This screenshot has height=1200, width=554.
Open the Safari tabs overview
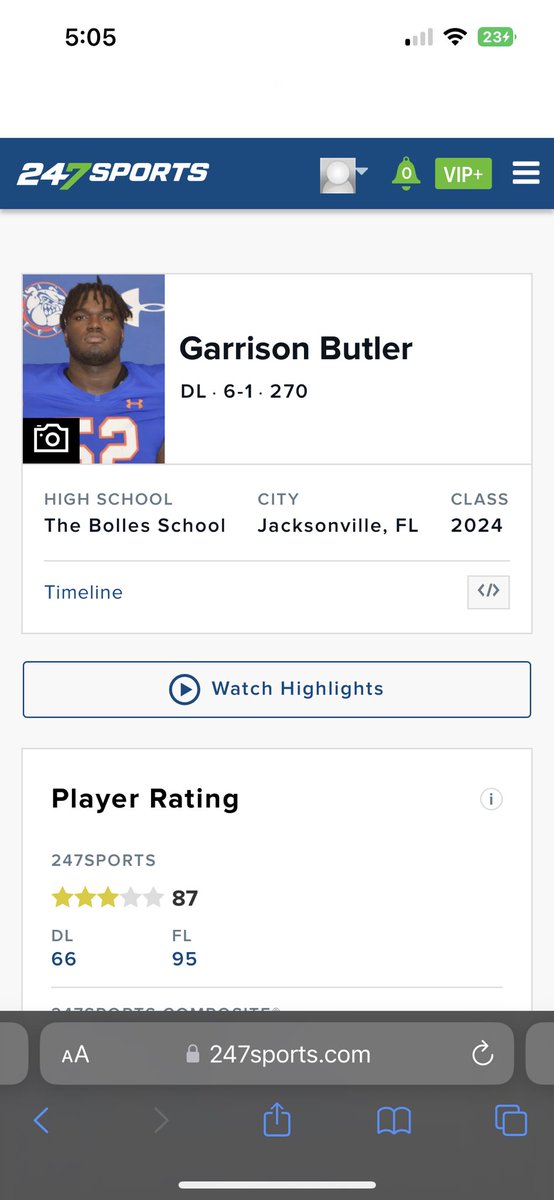point(511,1121)
